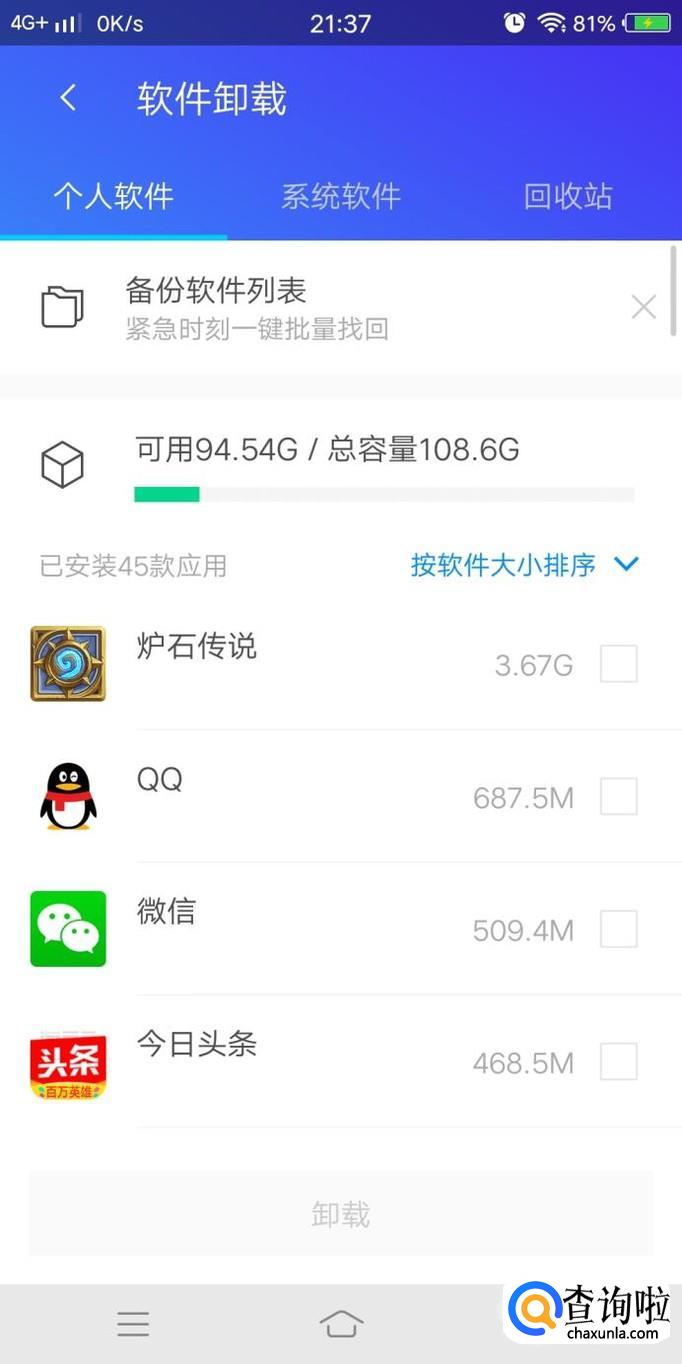
Task: Open the system recent apps menu button
Action: pyautogui.click(x=133, y=1324)
